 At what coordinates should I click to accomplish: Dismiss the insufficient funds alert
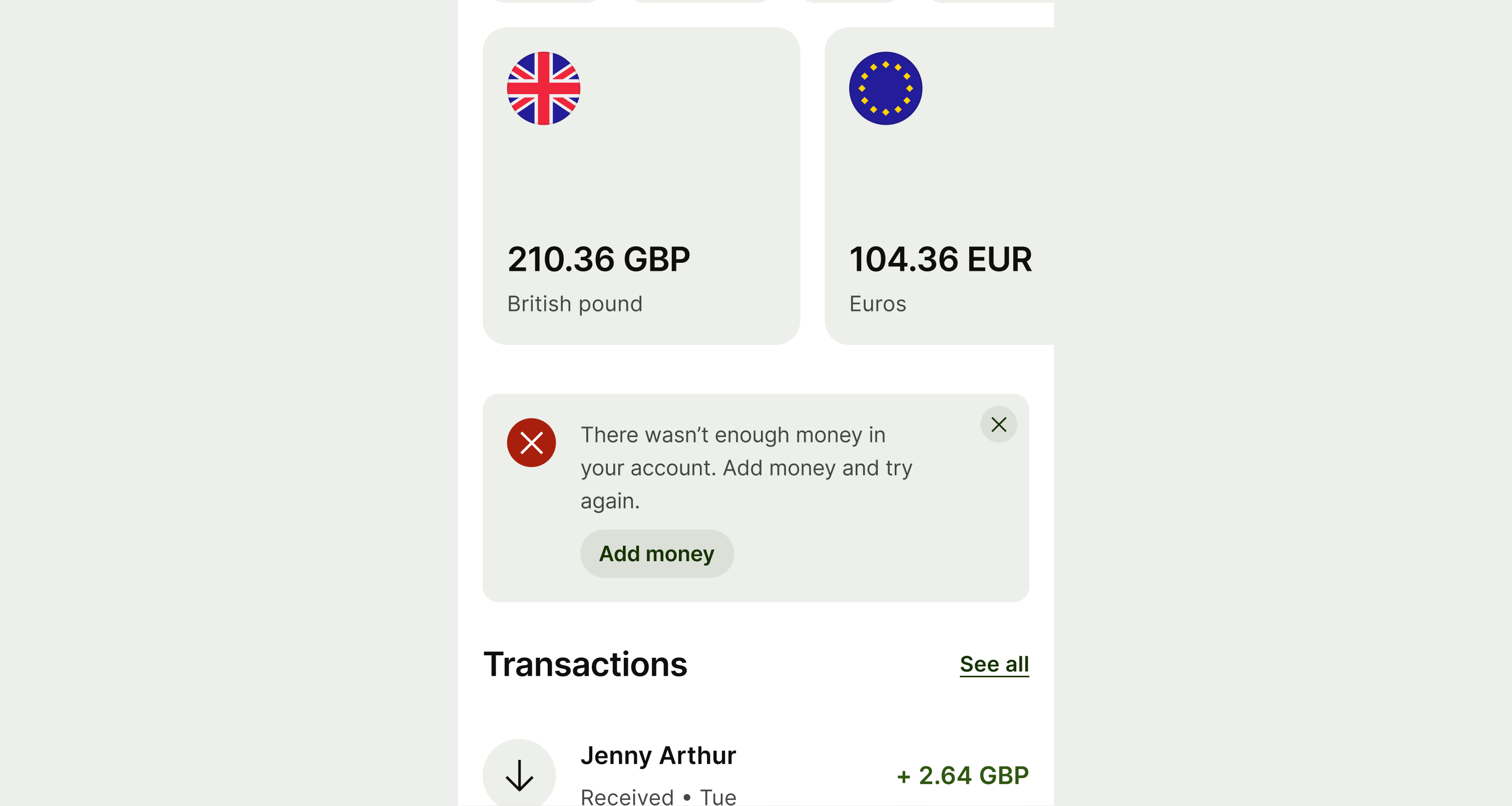(998, 425)
